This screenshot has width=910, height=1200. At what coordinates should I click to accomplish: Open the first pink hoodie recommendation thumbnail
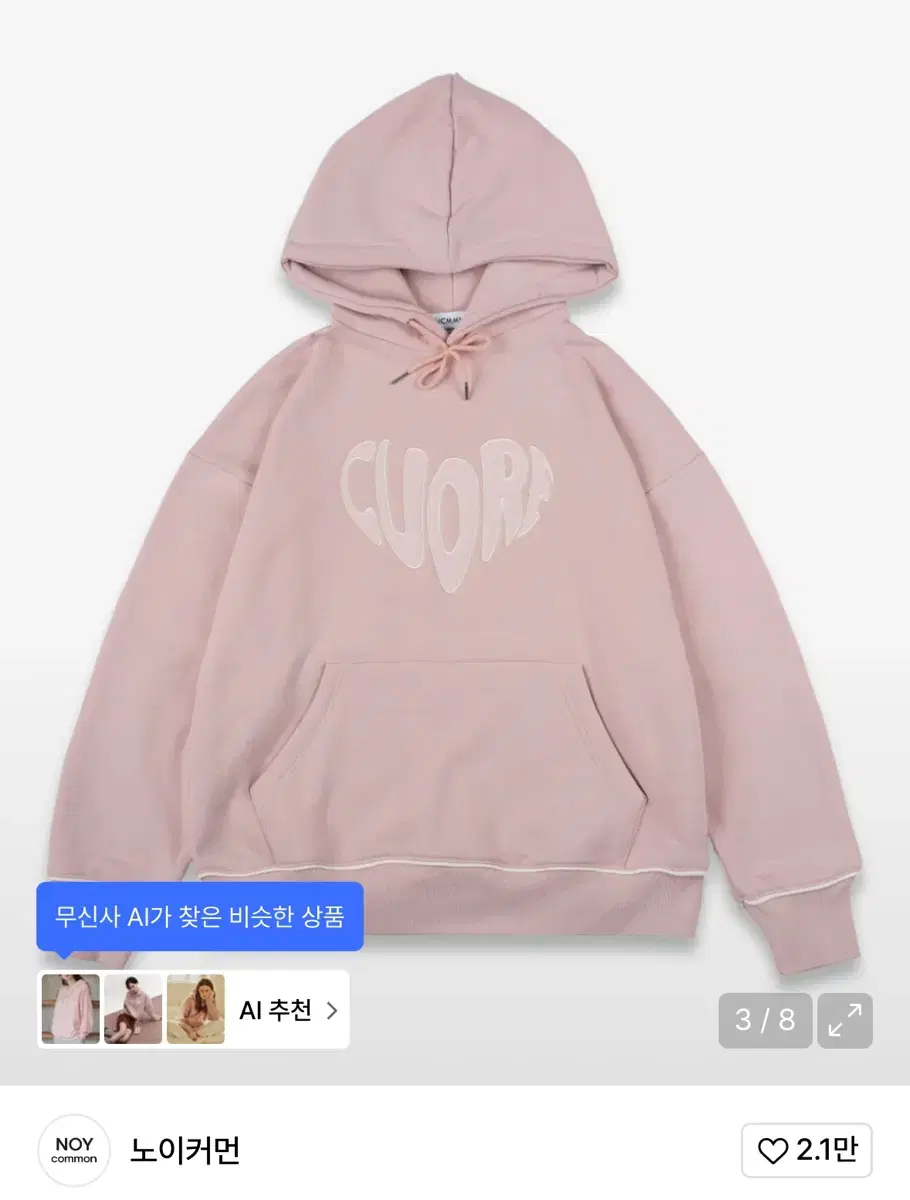point(68,1009)
